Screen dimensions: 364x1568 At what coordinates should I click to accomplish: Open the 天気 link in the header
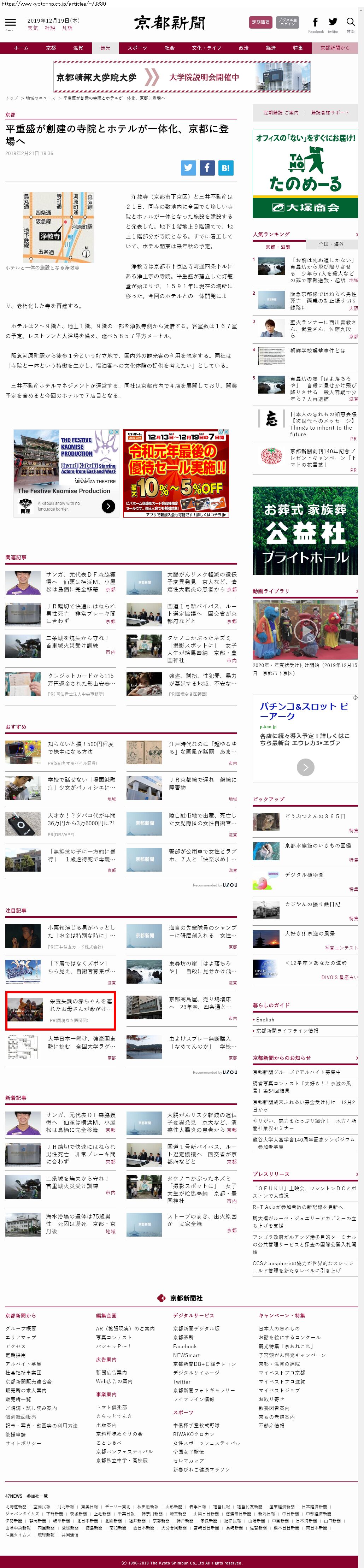[32, 28]
